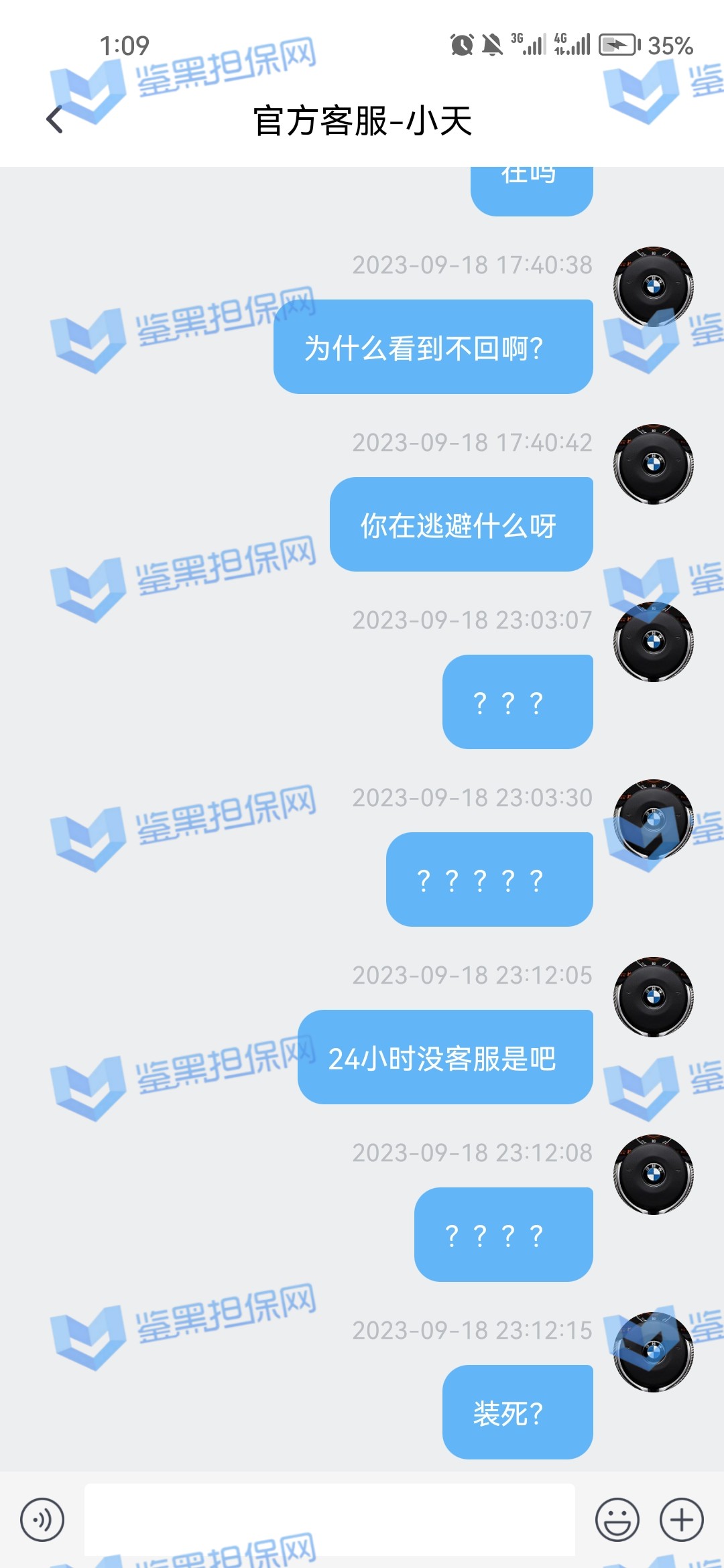724x1568 pixels.
Task: Open the emoji picker
Action: [x=617, y=1520]
